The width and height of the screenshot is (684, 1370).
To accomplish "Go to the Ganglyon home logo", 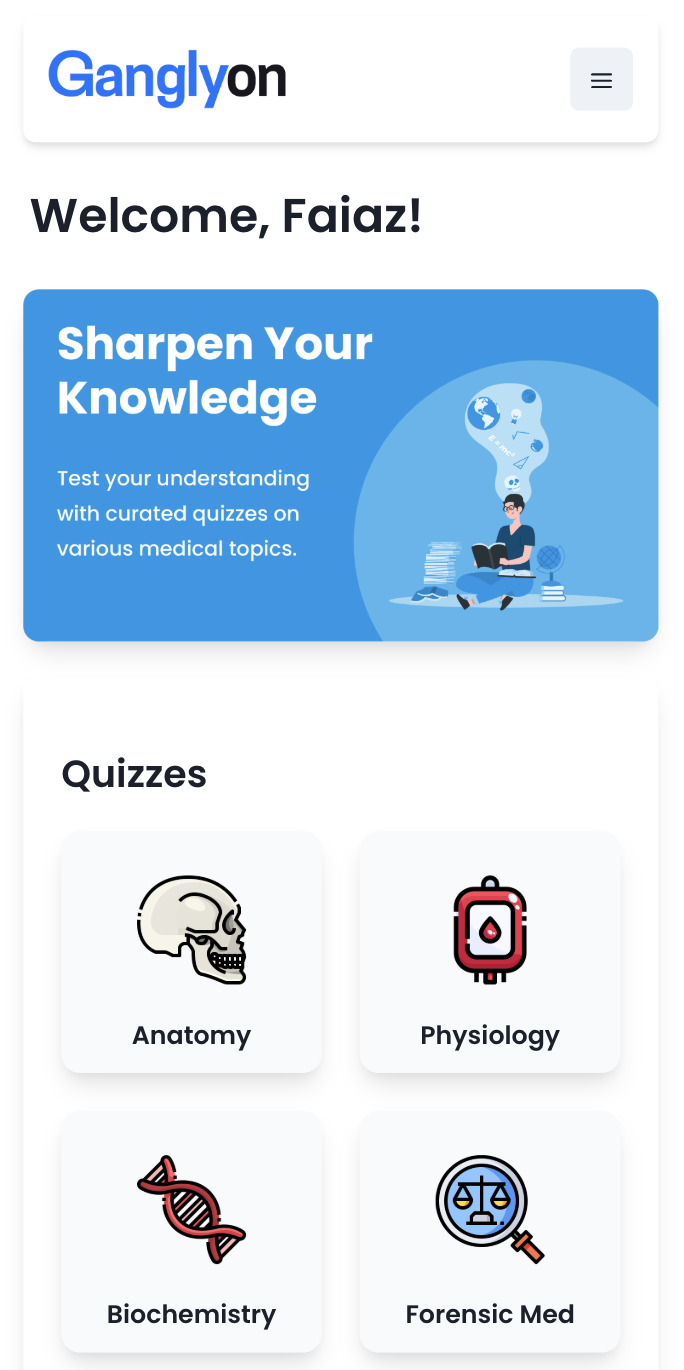I will (x=168, y=79).
